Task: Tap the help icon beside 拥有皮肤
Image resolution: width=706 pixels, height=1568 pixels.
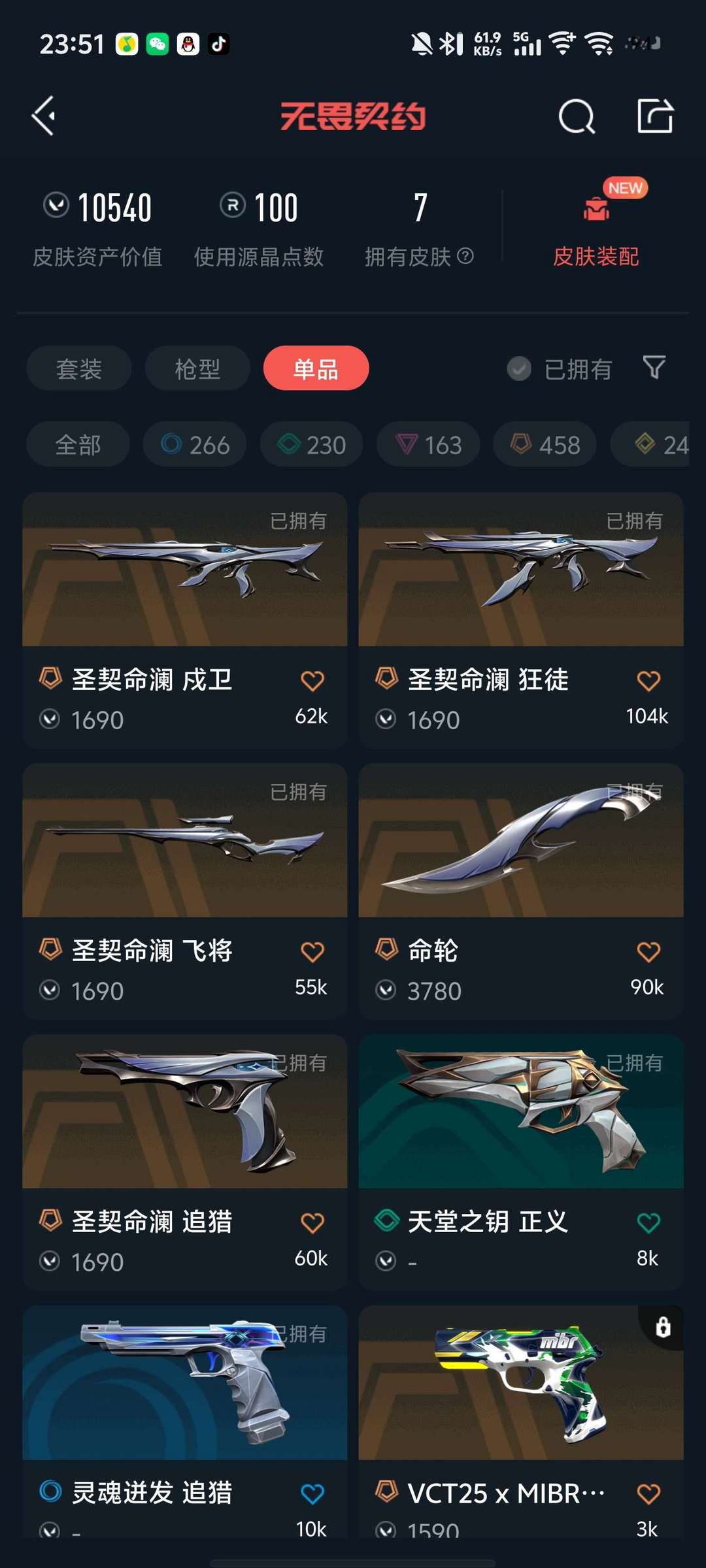Action: (x=465, y=256)
